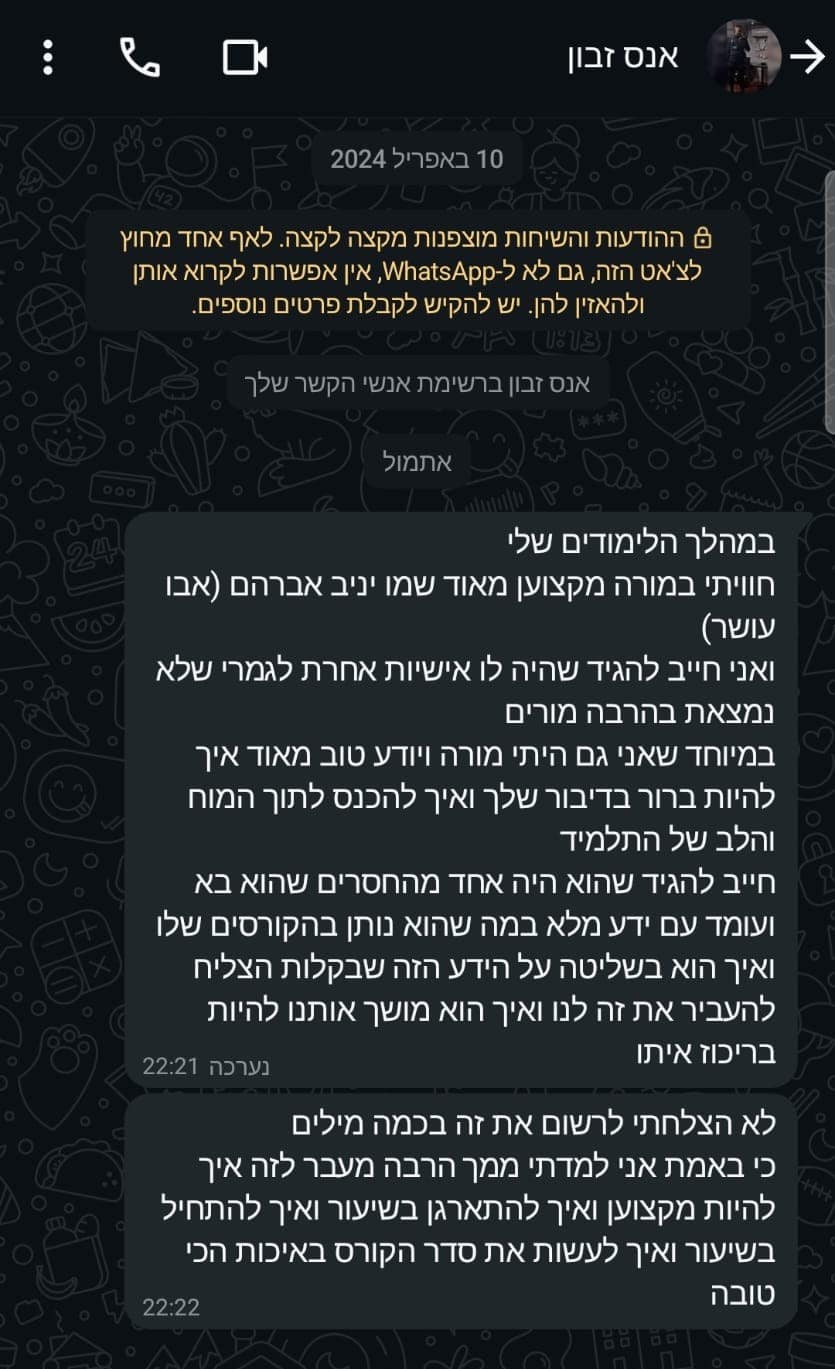Screen dimensions: 835x1369
Task: Start a video call with אנס זבון
Action: pyautogui.click(x=244, y=57)
